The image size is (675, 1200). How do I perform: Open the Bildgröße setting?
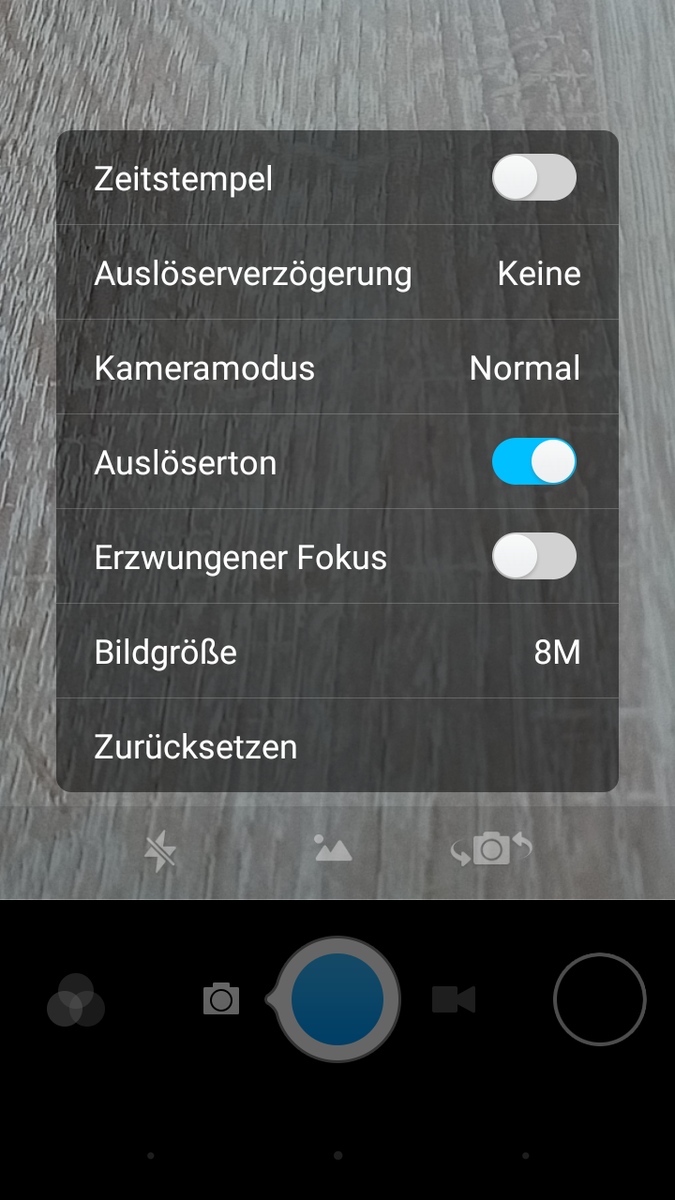coord(337,652)
